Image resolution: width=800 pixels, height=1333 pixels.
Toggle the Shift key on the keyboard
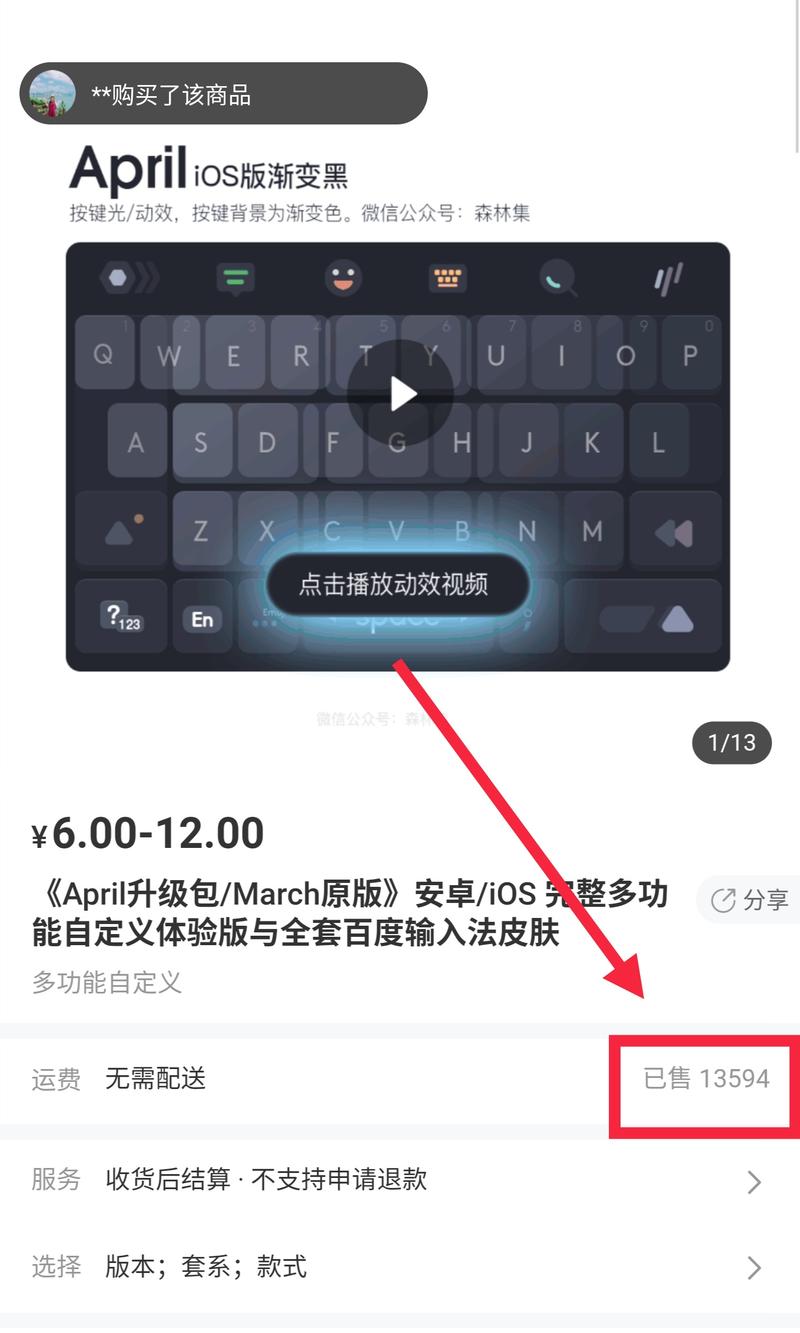120,530
